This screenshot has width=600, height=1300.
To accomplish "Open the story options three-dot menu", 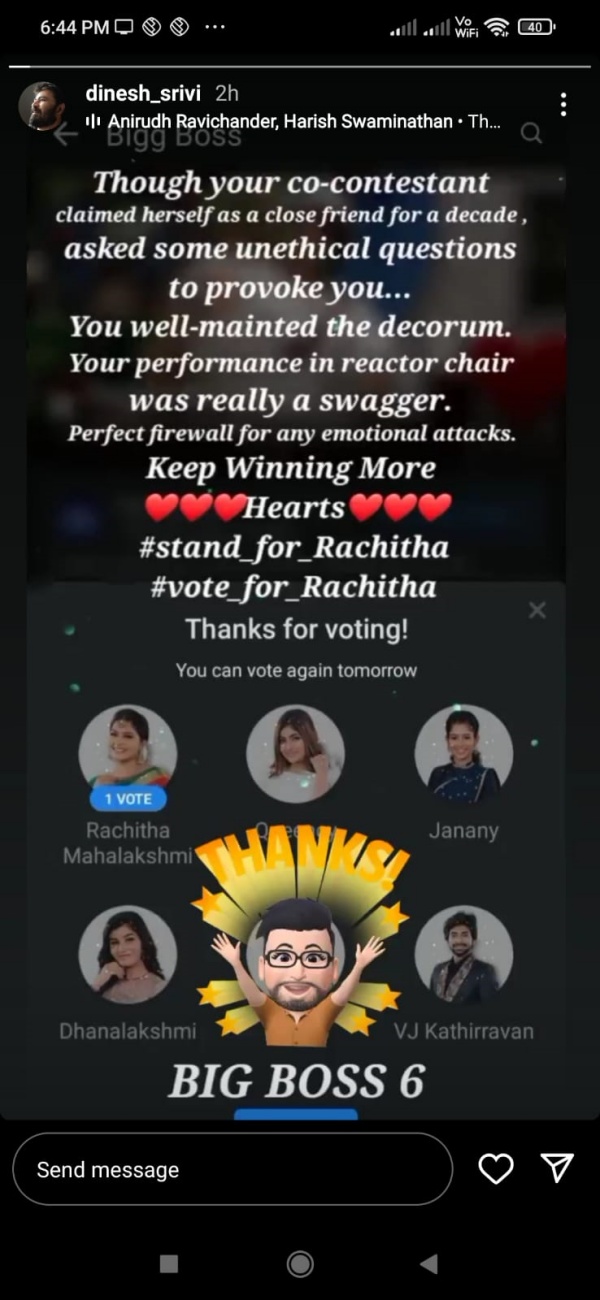I will point(564,104).
